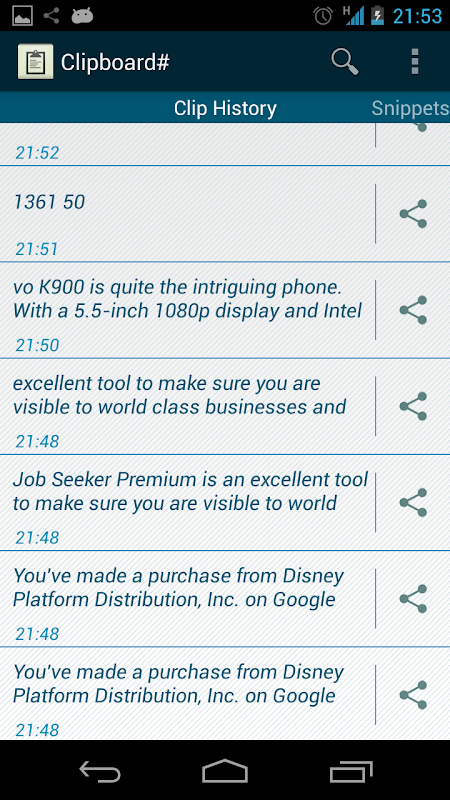The height and width of the screenshot is (800, 450).
Task: Go back using the navigation bar
Action: click(x=100, y=770)
